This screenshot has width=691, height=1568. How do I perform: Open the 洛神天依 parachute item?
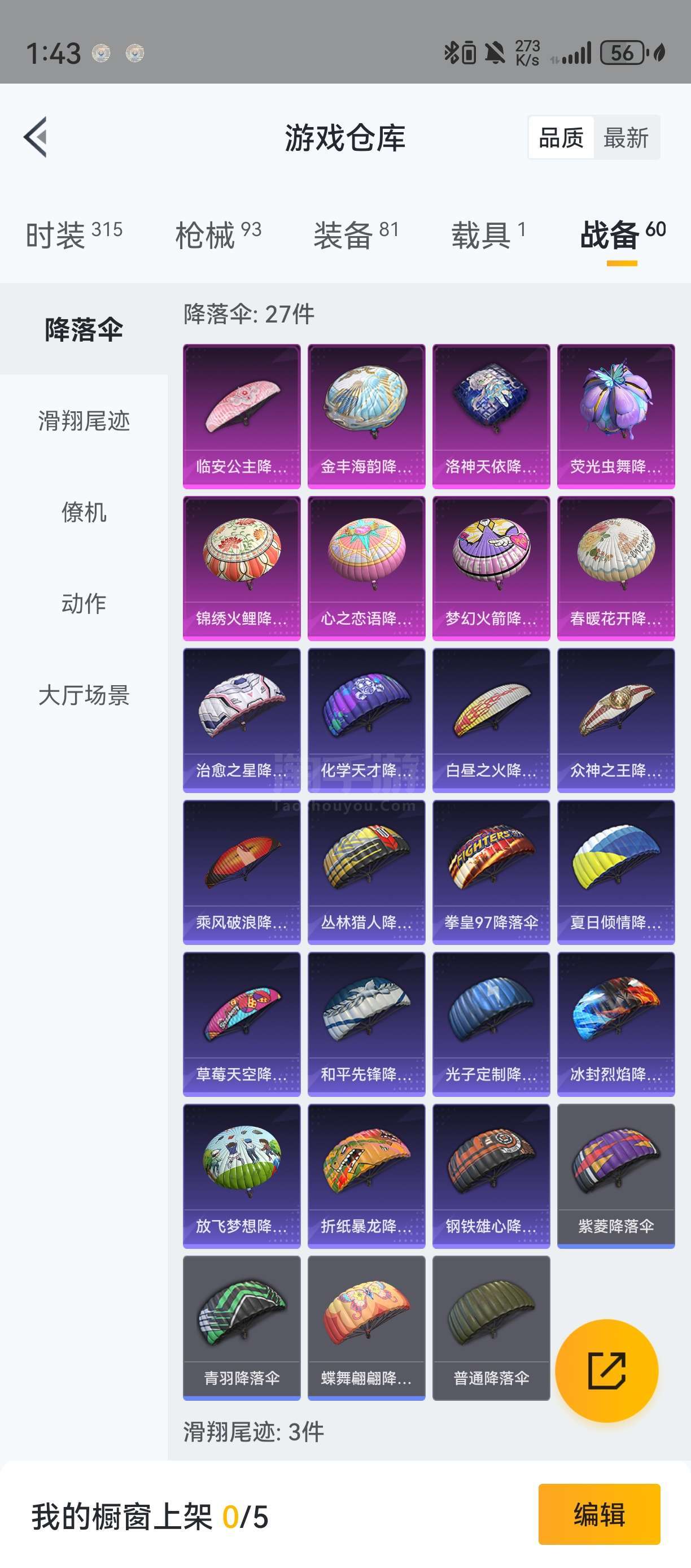pos(491,416)
